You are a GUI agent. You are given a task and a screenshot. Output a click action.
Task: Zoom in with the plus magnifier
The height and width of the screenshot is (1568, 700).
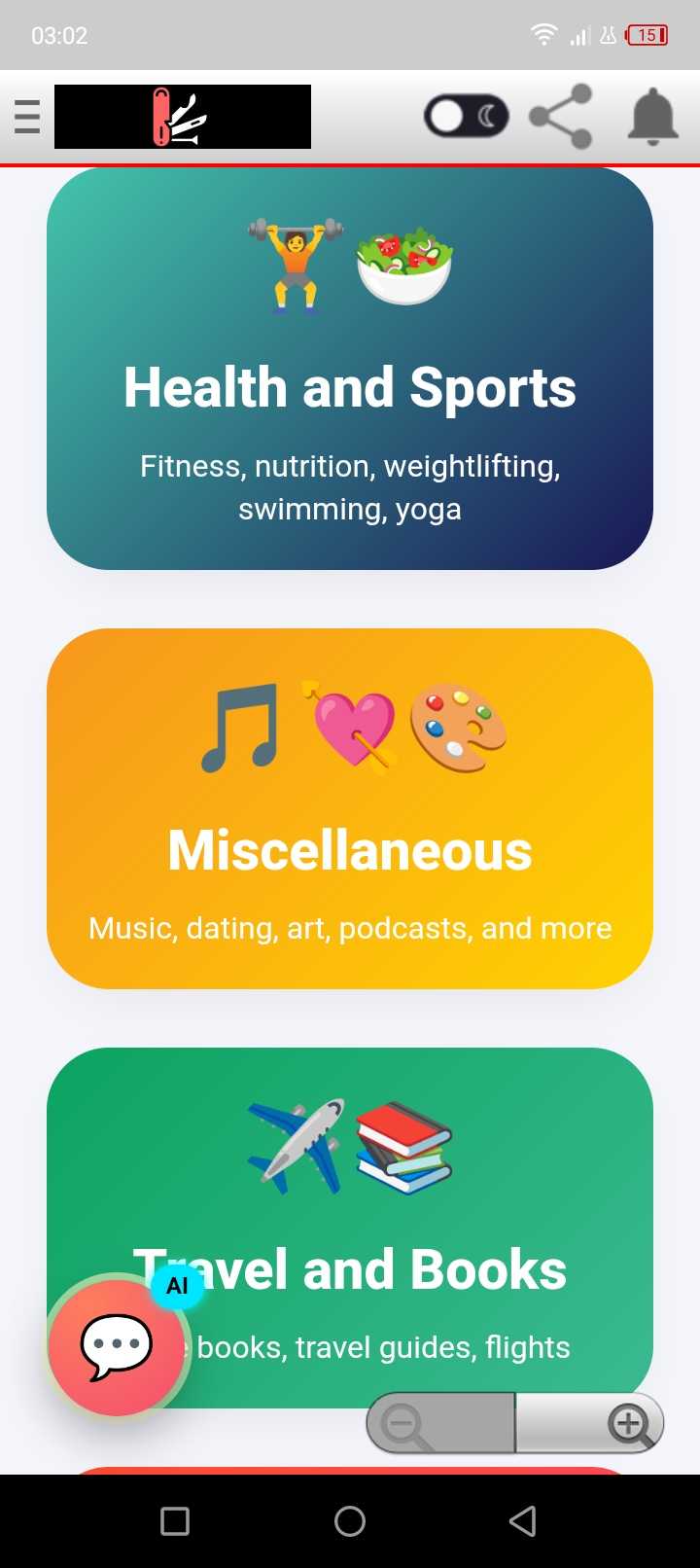589,1423
